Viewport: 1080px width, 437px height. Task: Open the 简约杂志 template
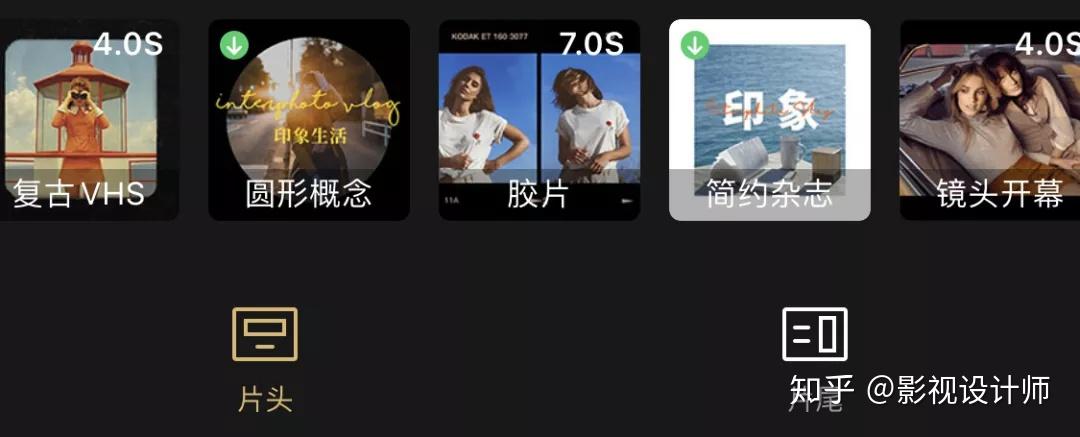pos(769,120)
